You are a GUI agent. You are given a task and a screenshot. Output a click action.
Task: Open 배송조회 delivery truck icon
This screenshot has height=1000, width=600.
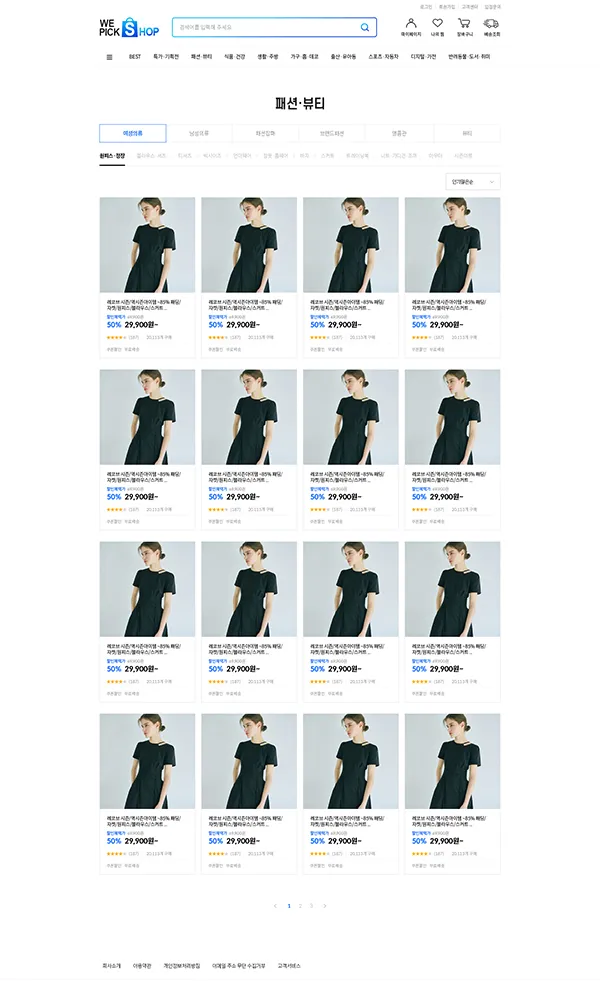coord(491,25)
